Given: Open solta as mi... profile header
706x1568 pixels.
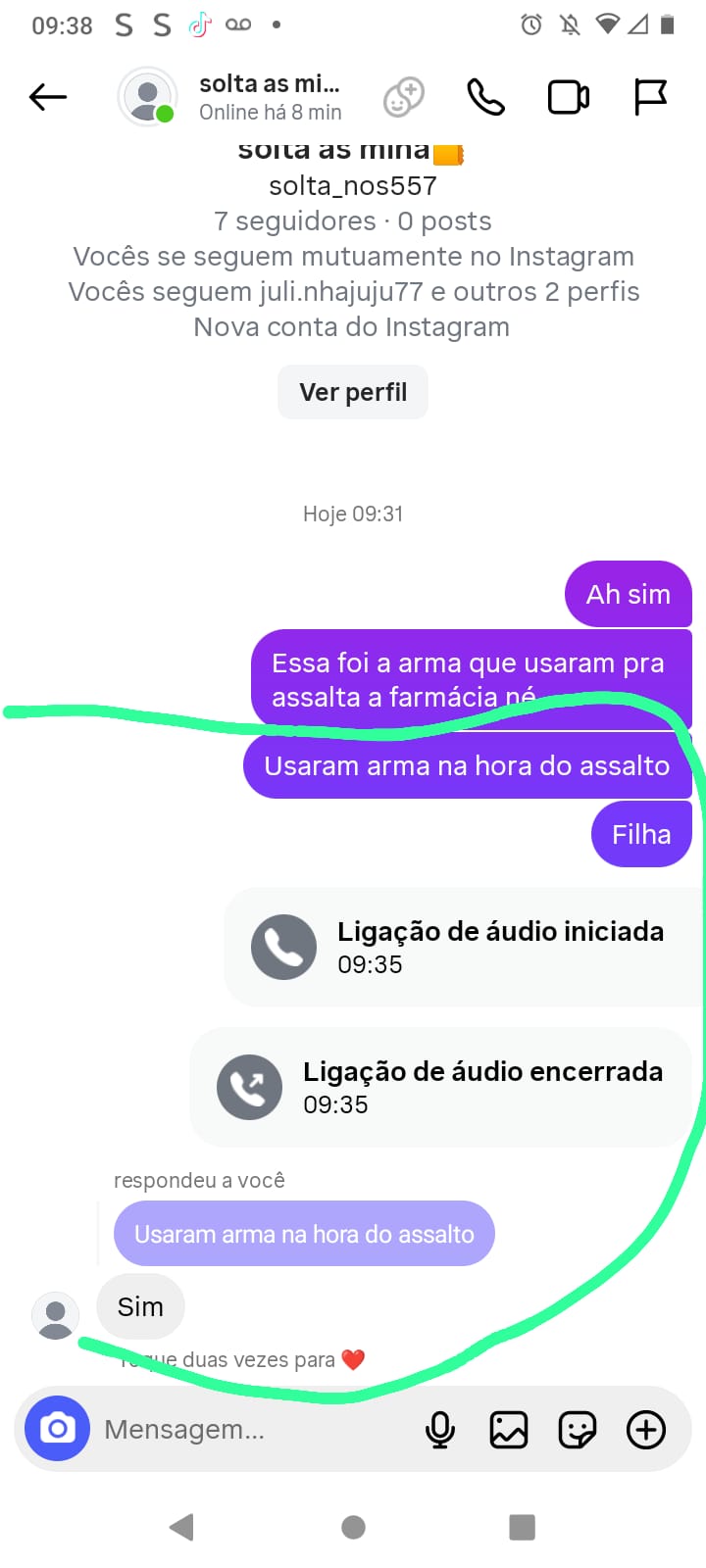Looking at the screenshot, I should [x=269, y=97].
